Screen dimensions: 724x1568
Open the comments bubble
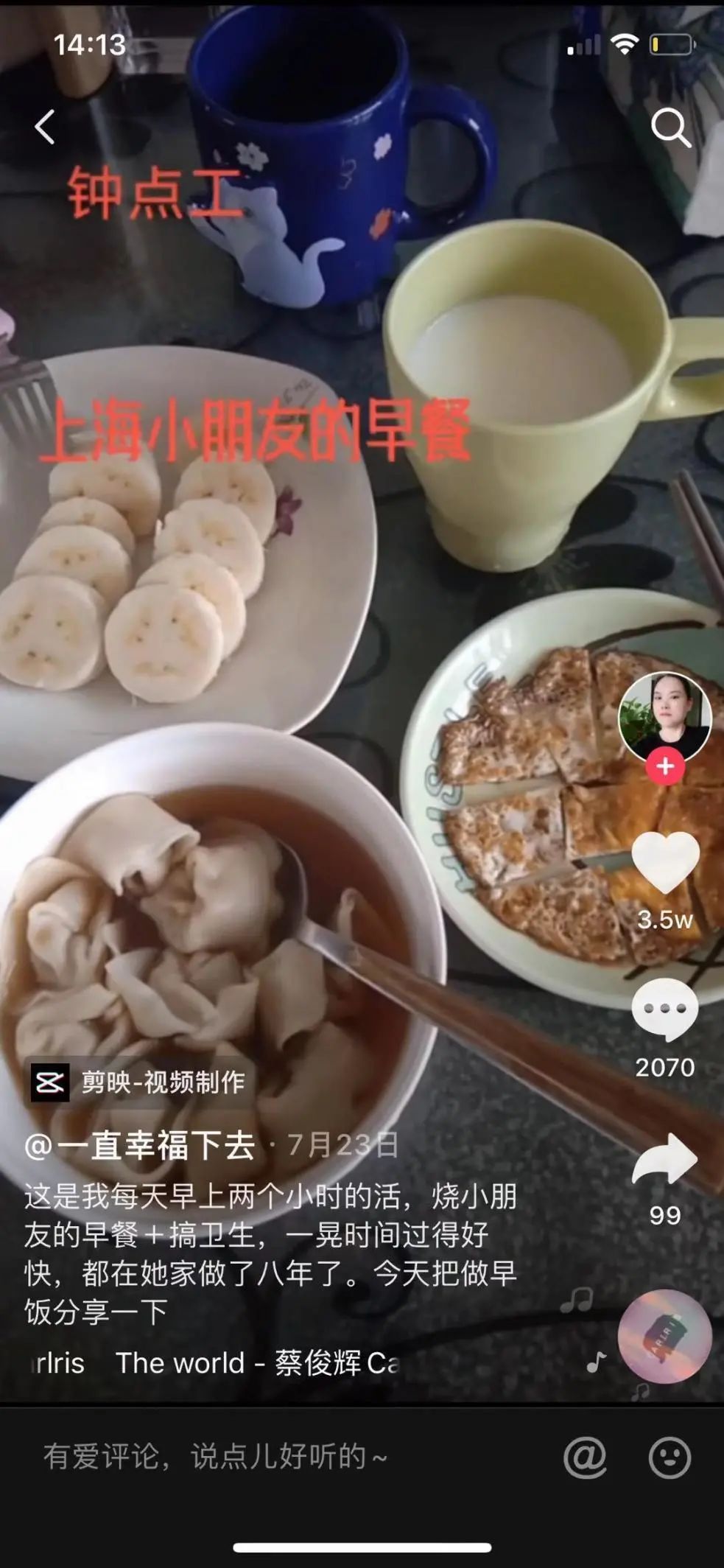[x=665, y=1009]
